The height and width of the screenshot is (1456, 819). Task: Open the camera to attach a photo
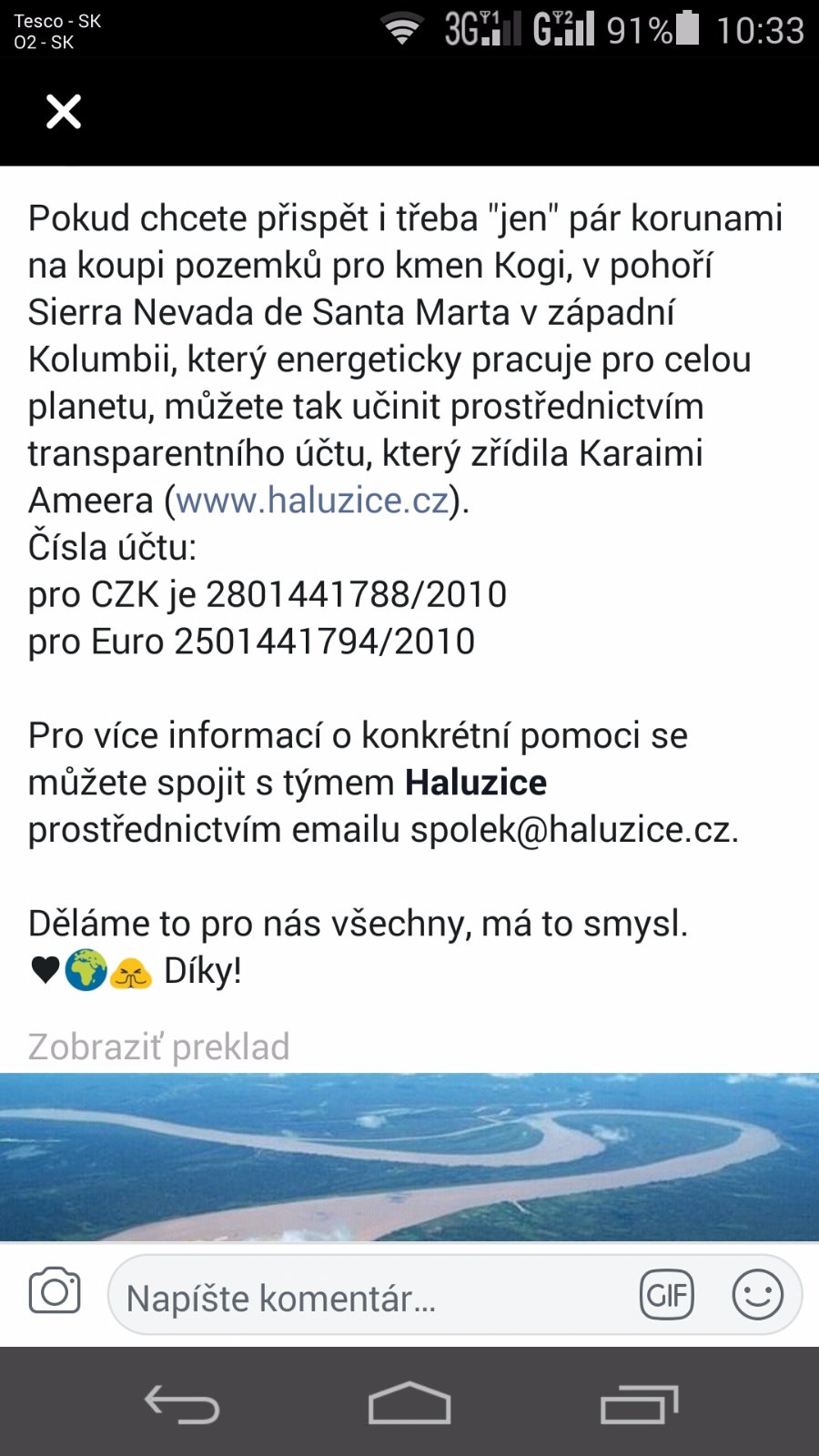click(55, 1291)
